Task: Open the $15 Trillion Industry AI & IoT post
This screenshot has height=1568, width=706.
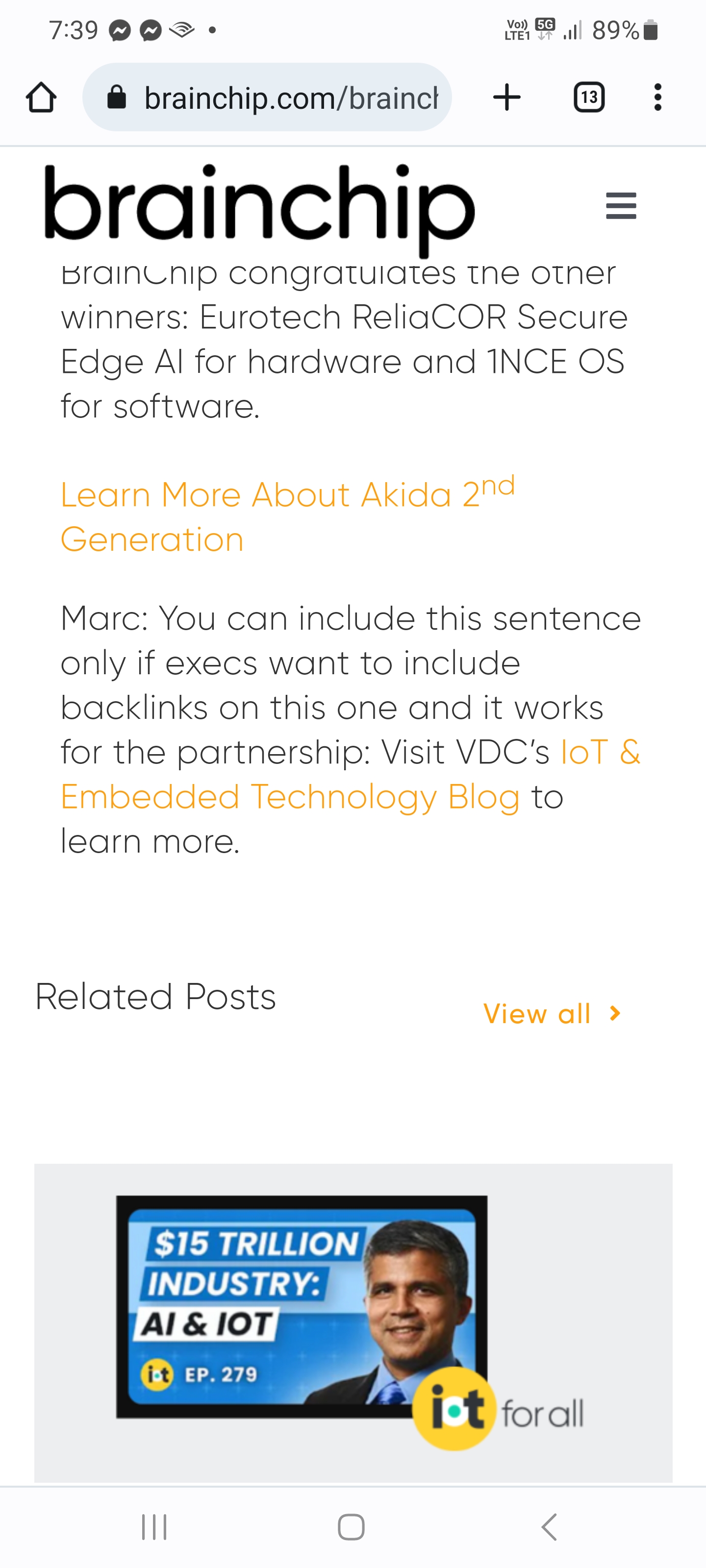Action: click(353, 1323)
